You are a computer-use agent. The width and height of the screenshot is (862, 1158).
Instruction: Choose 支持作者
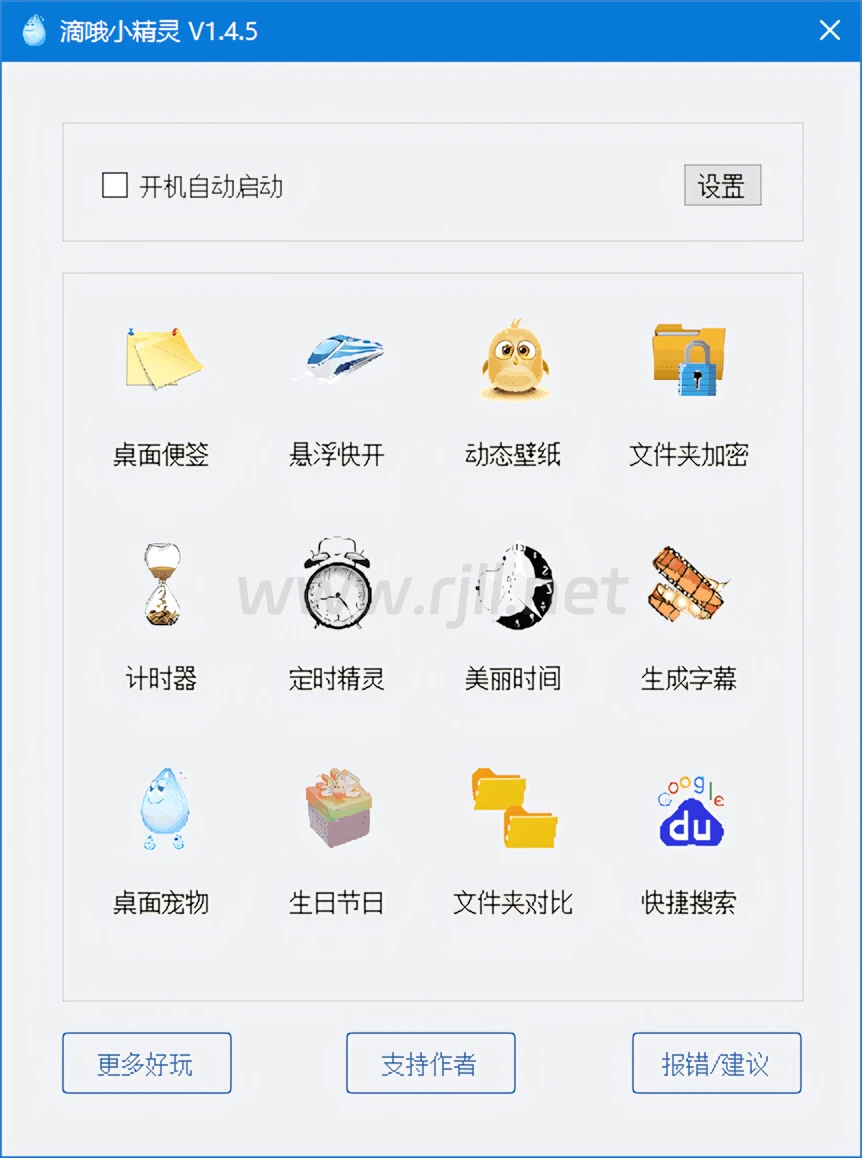point(430,1063)
